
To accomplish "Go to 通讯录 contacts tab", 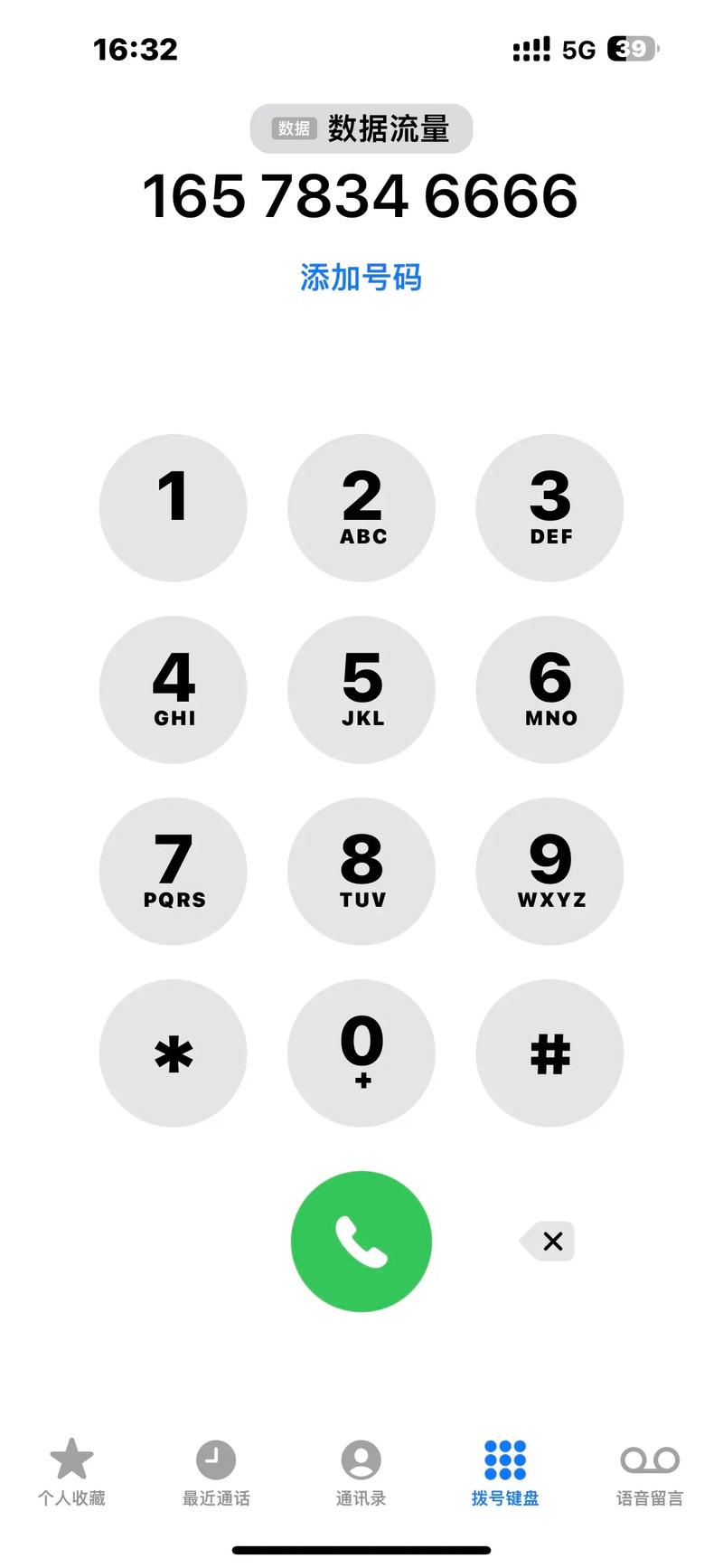I will (x=361, y=1472).
